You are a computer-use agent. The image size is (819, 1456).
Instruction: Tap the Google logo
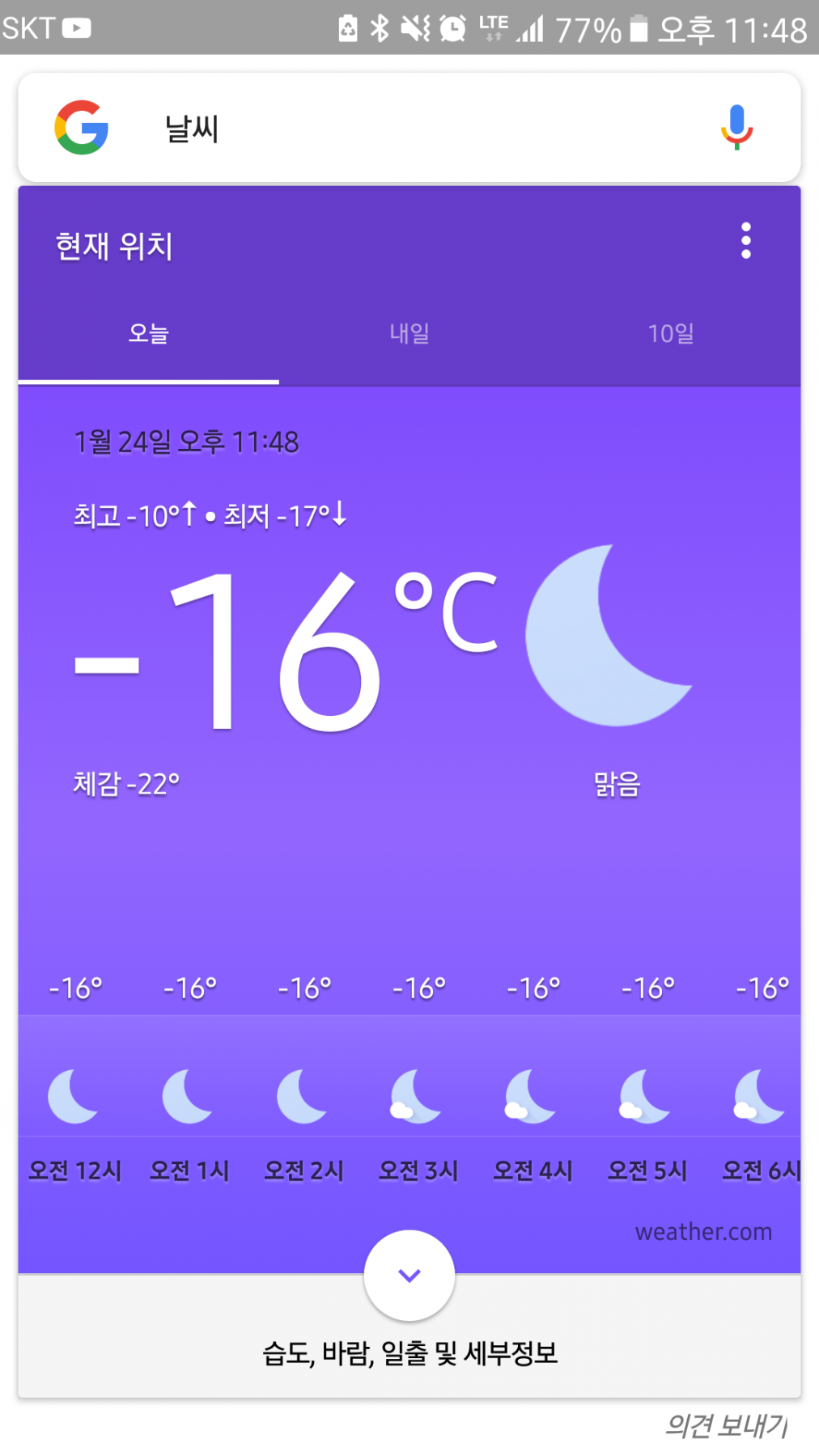(82, 128)
